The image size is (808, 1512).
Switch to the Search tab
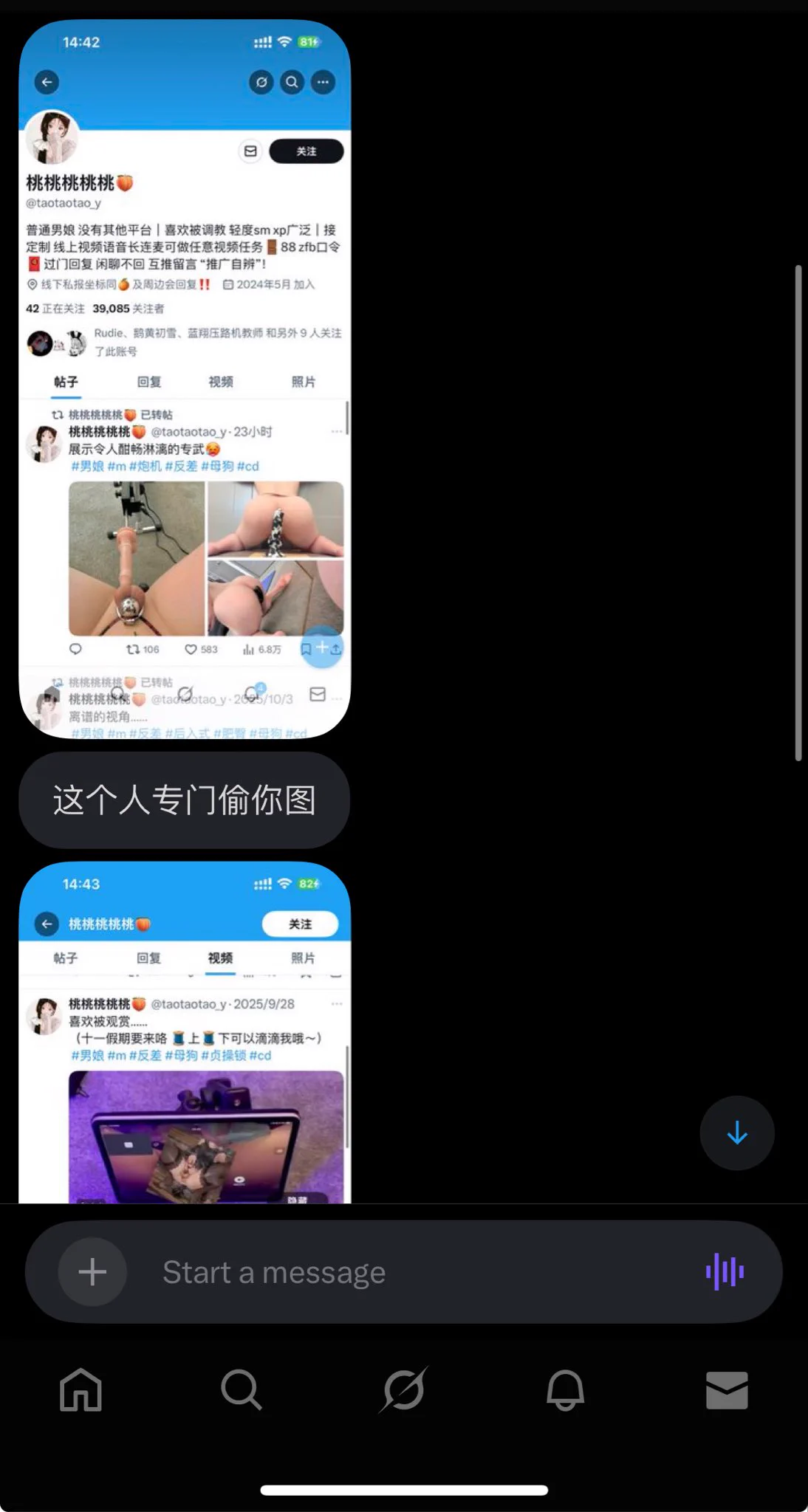(x=242, y=1389)
